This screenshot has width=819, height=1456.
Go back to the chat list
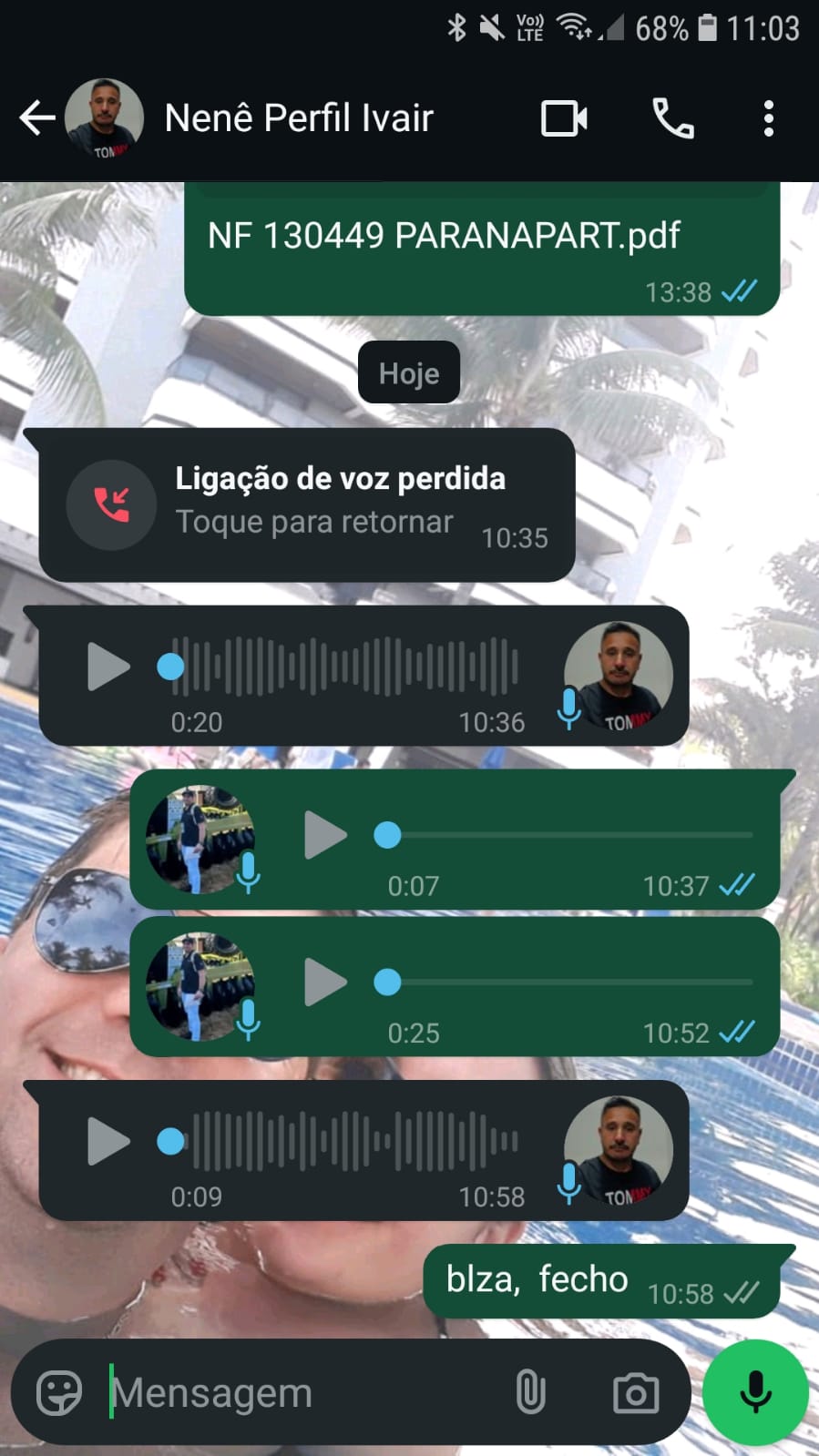tap(36, 118)
